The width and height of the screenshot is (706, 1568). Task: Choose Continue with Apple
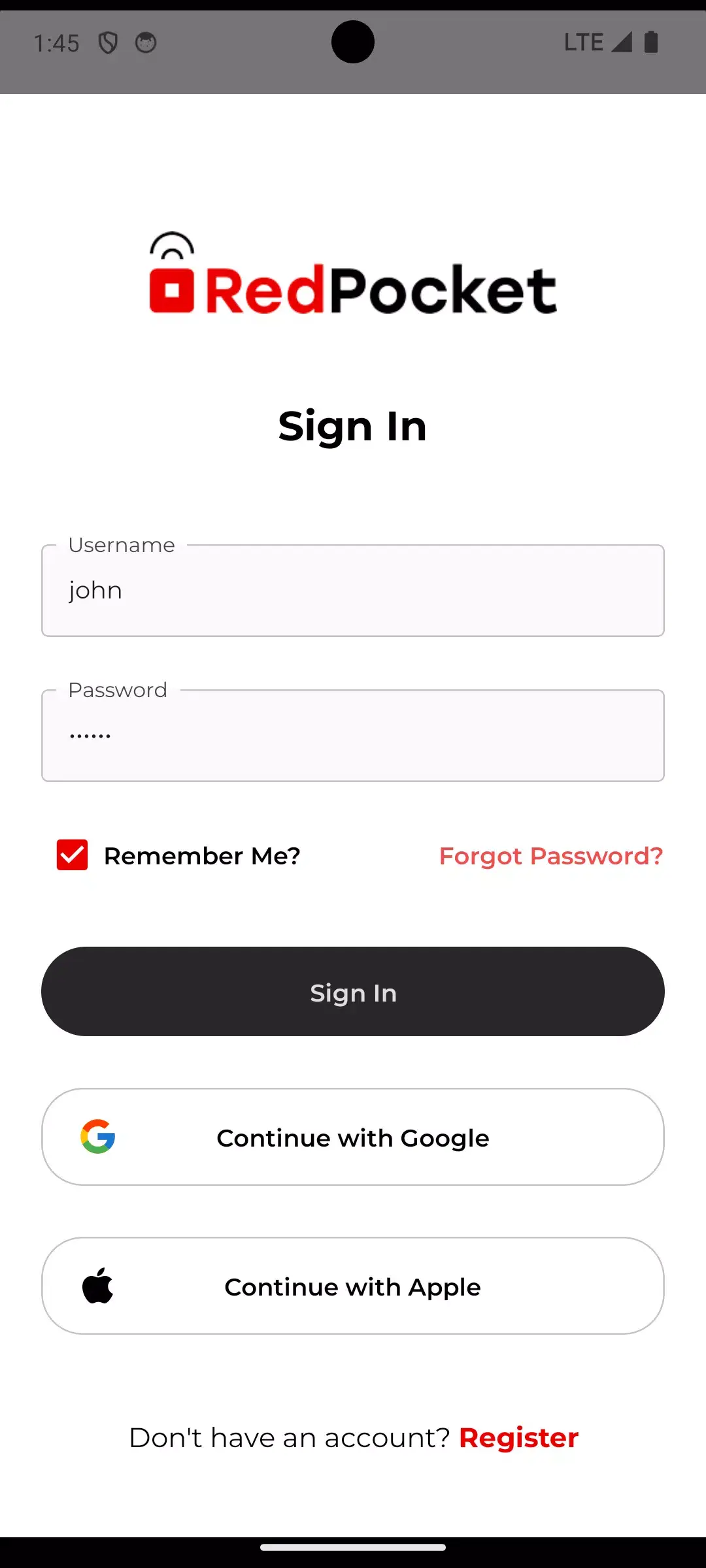pos(353,1286)
